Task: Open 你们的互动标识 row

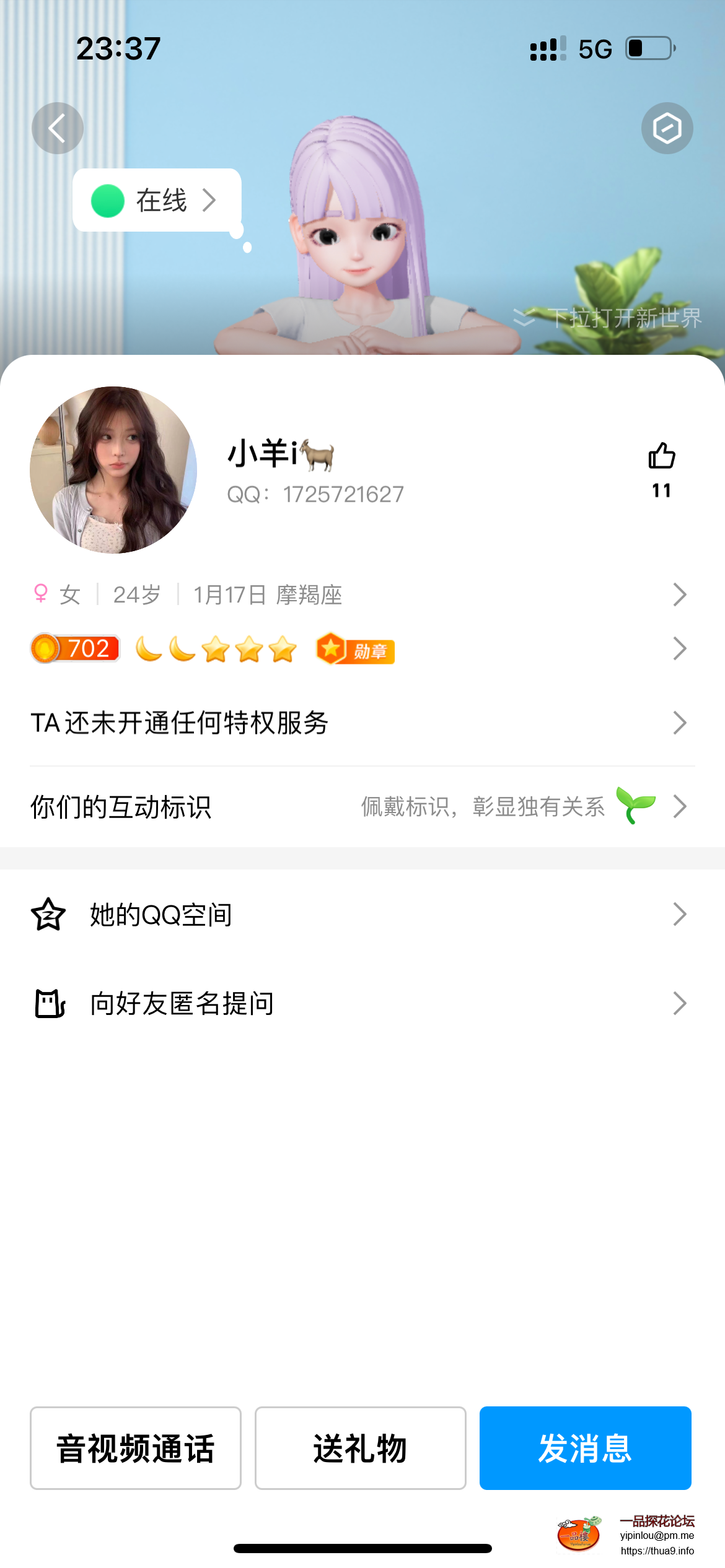Action: pyautogui.click(x=359, y=807)
